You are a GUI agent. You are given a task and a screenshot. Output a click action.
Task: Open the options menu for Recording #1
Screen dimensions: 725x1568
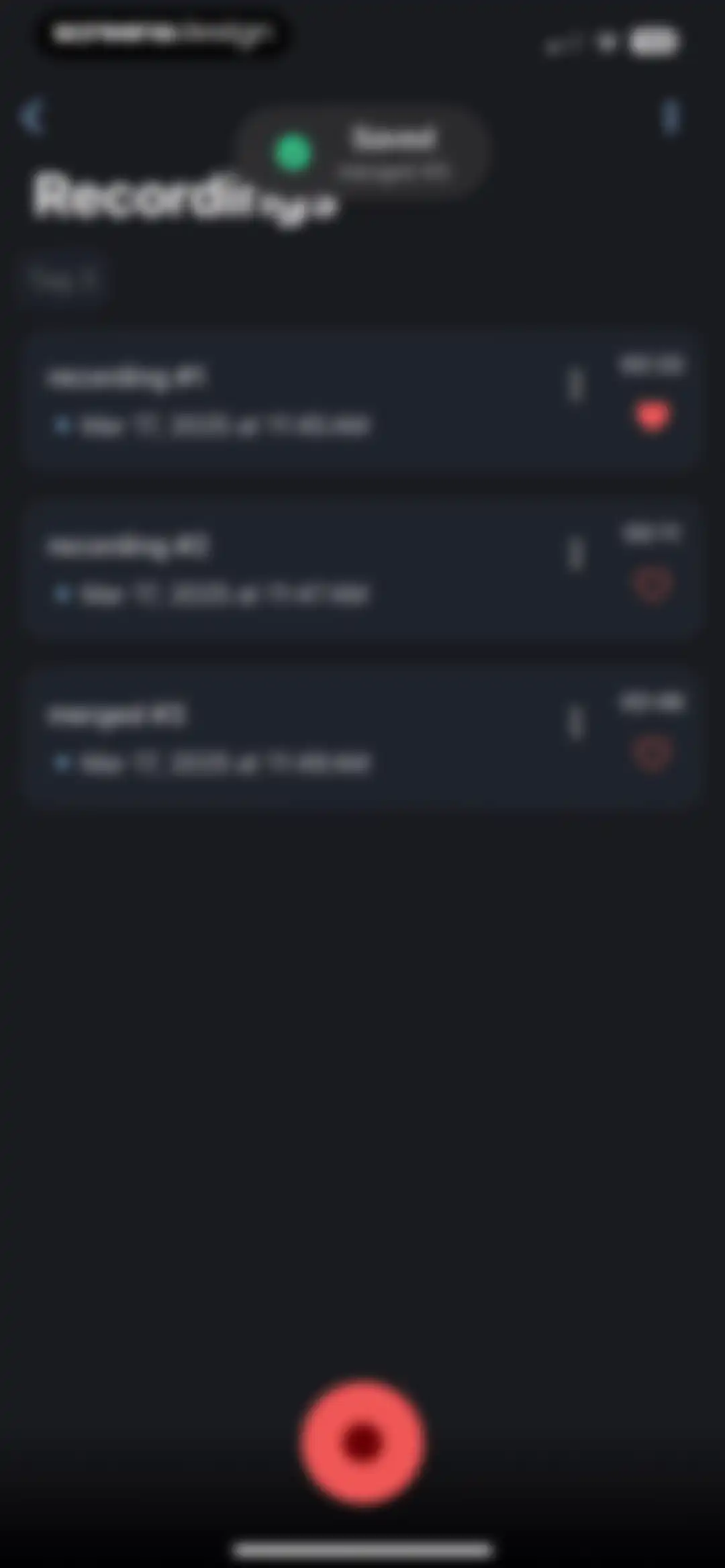(575, 386)
